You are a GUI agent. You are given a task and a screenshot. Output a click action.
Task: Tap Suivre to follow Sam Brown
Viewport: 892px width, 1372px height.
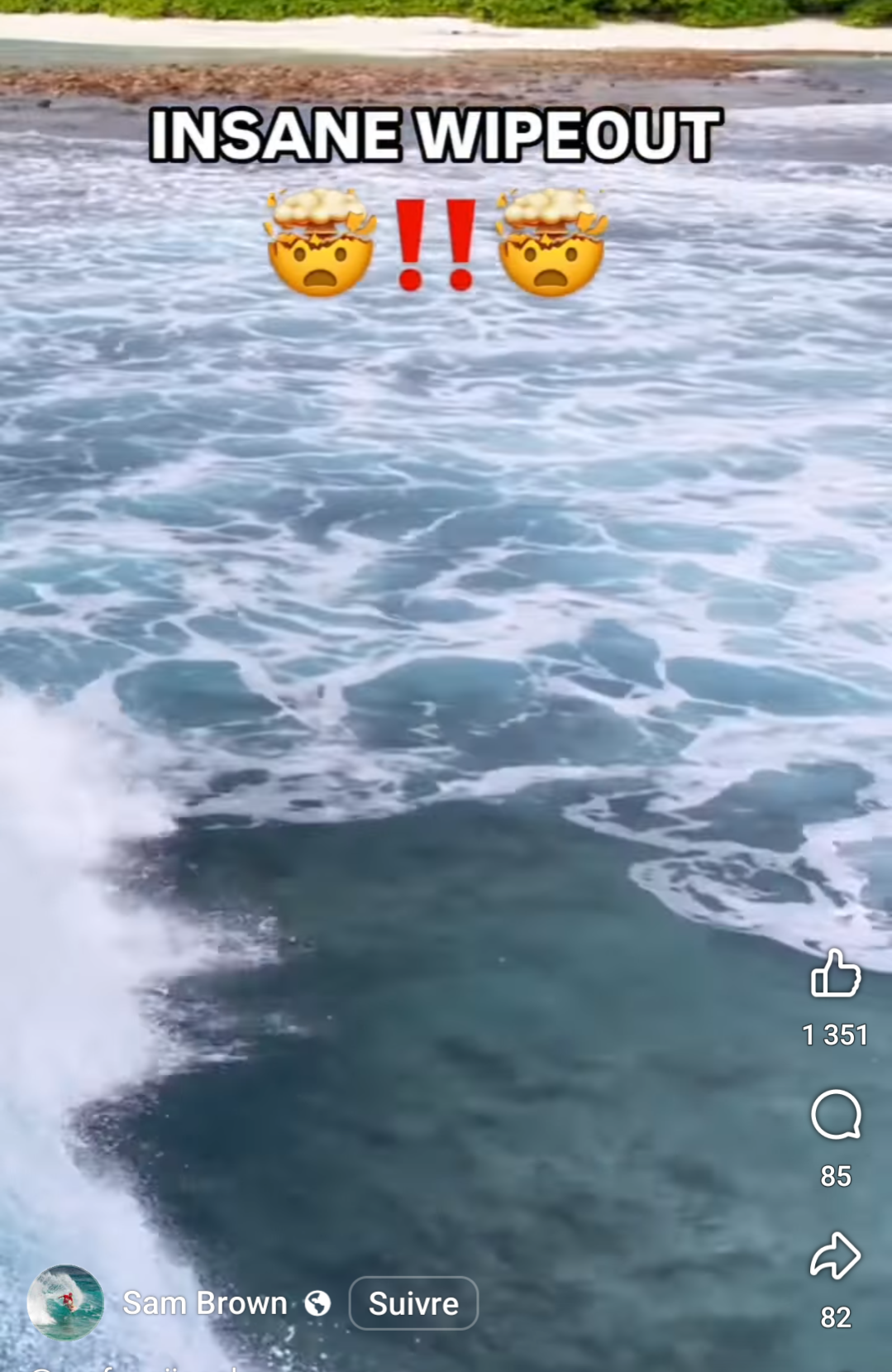point(413,1304)
